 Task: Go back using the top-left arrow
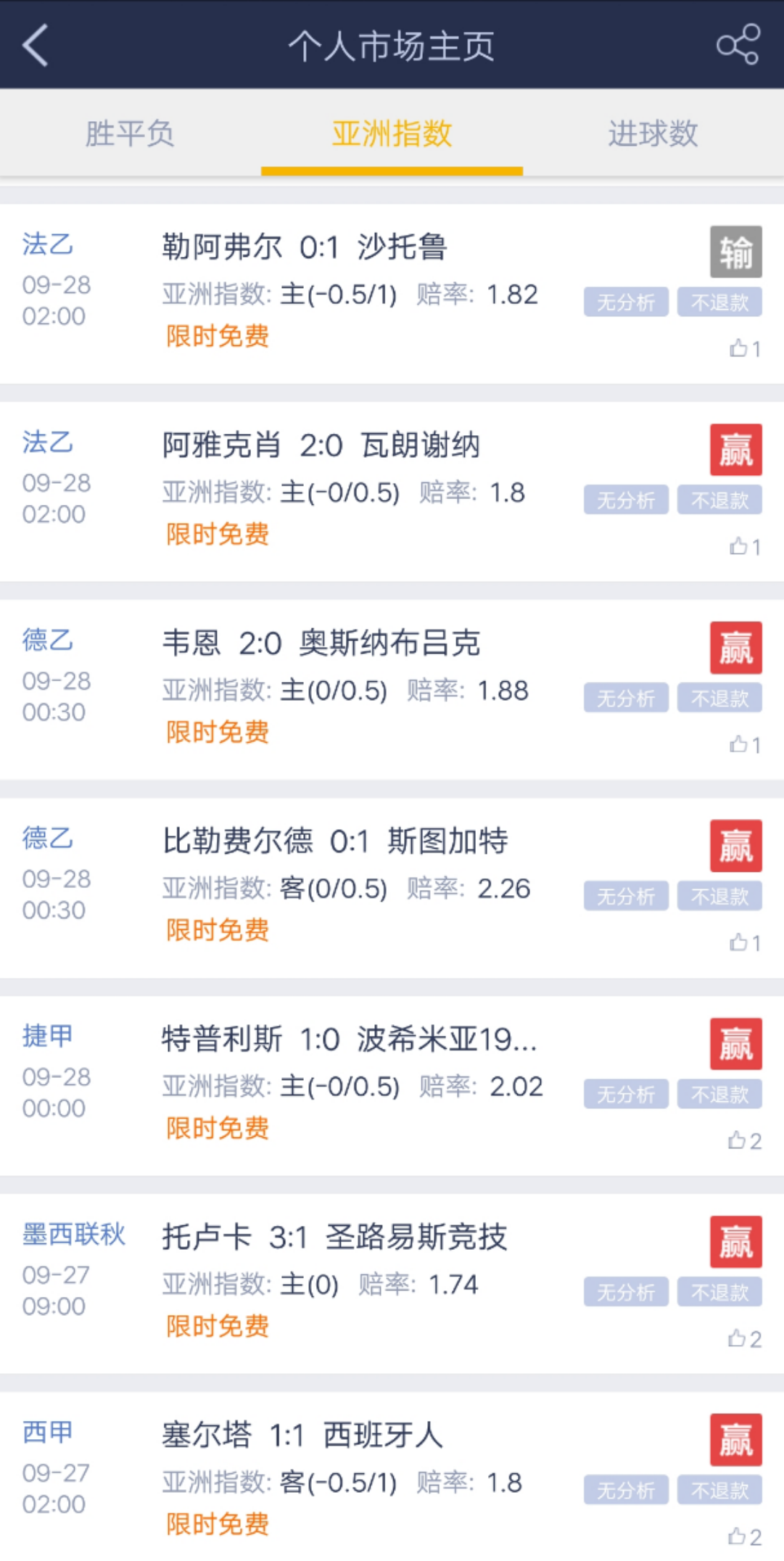[x=36, y=45]
